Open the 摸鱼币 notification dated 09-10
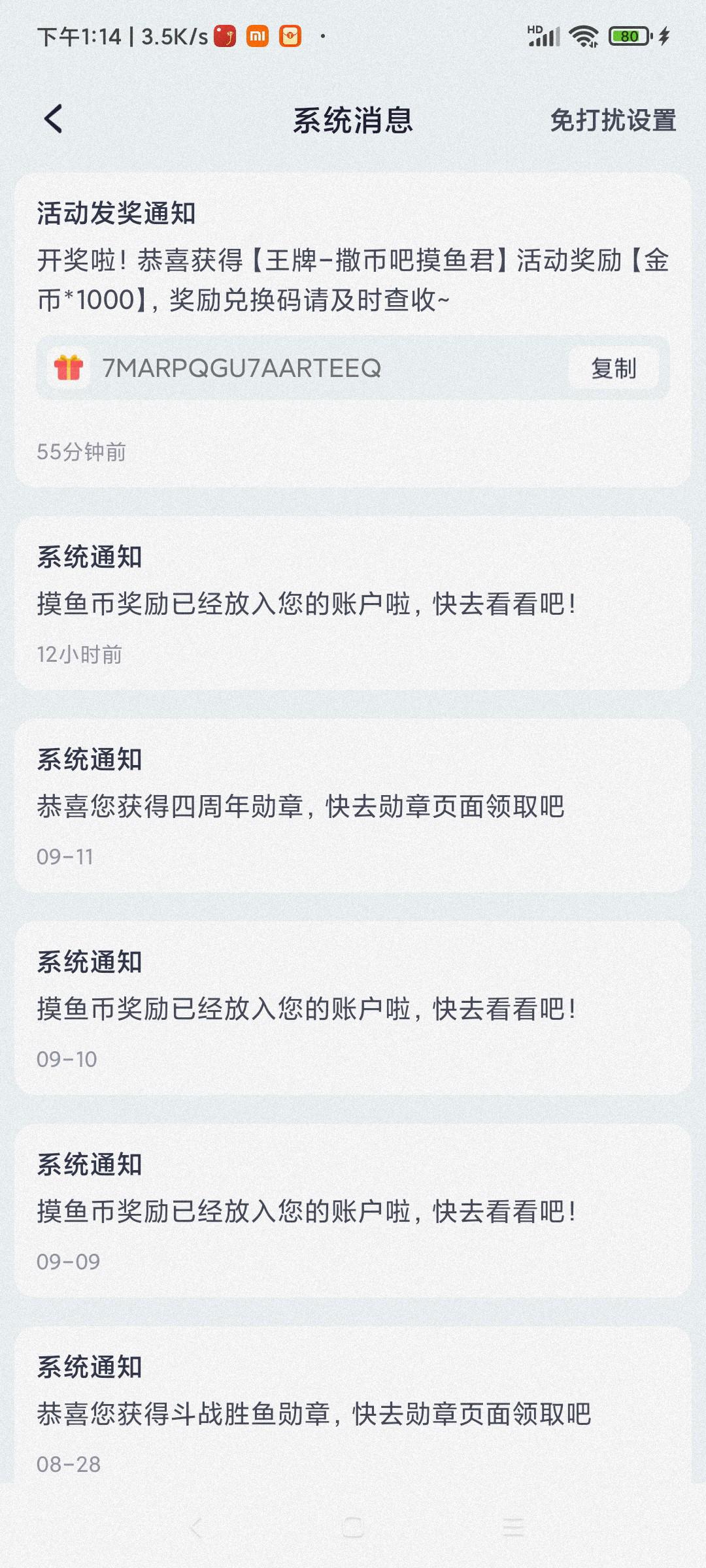The height and width of the screenshot is (1568, 706). coord(353,1009)
